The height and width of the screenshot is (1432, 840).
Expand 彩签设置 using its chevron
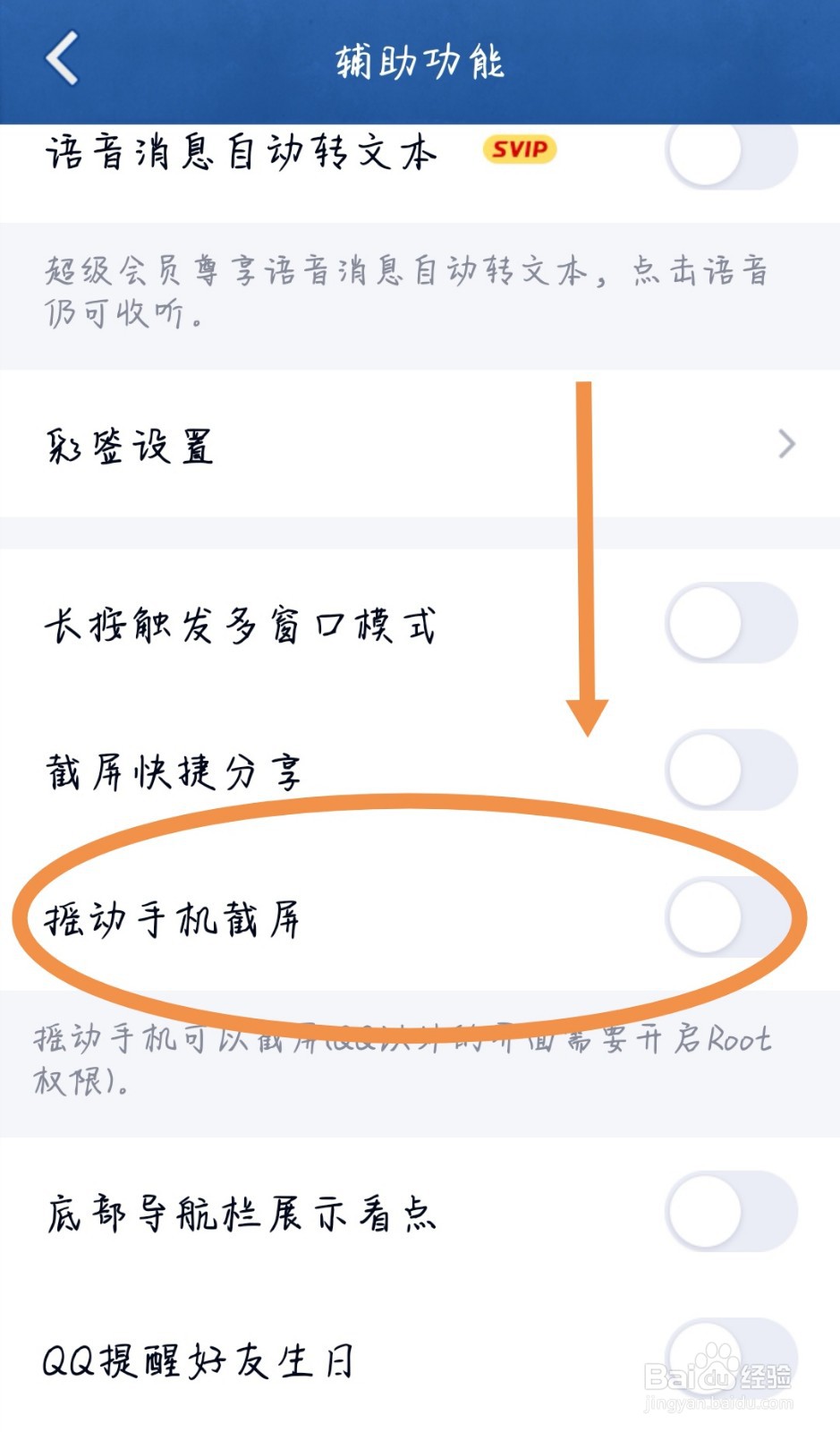[785, 444]
